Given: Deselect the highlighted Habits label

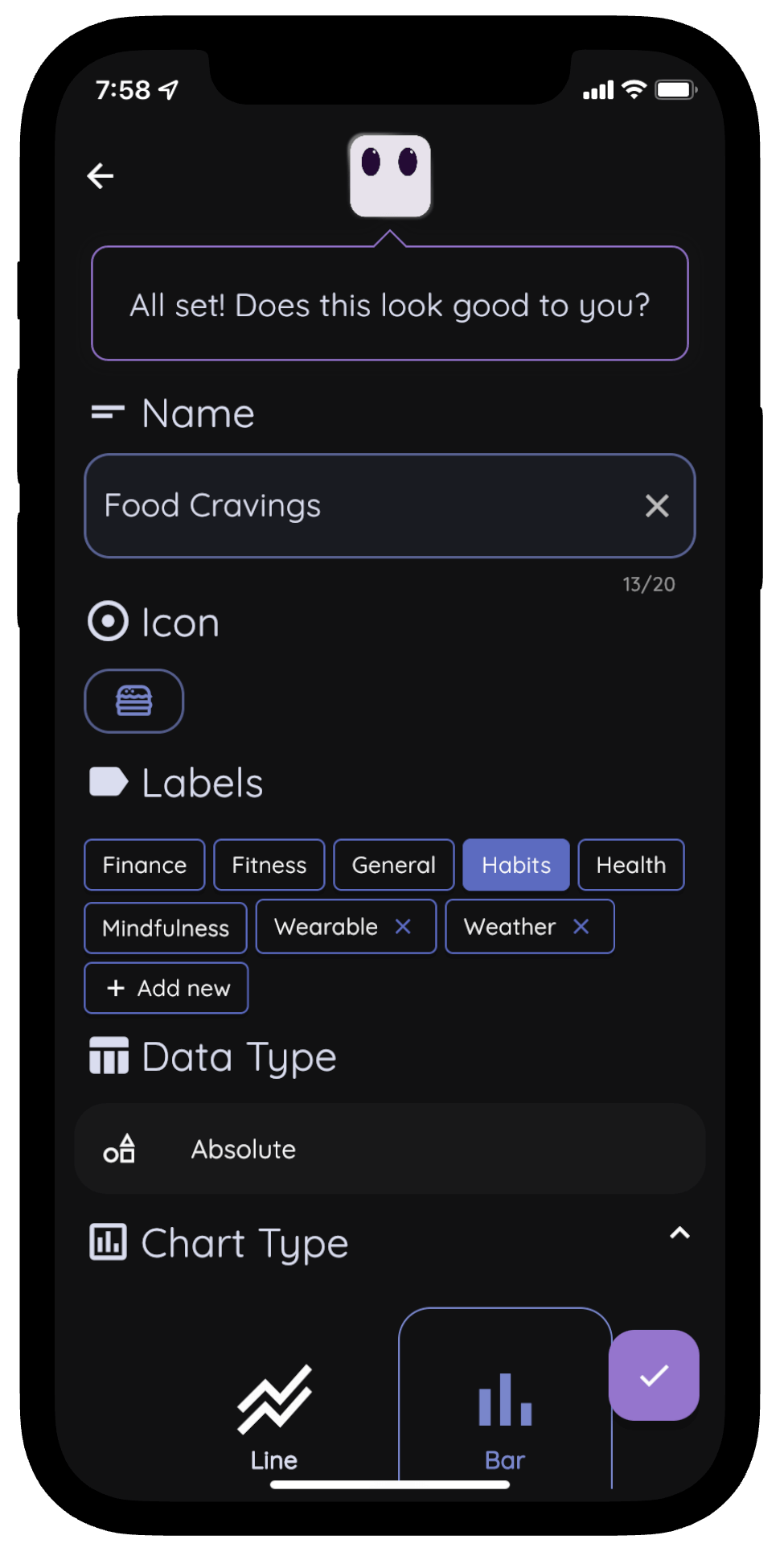Looking at the screenshot, I should [515, 864].
